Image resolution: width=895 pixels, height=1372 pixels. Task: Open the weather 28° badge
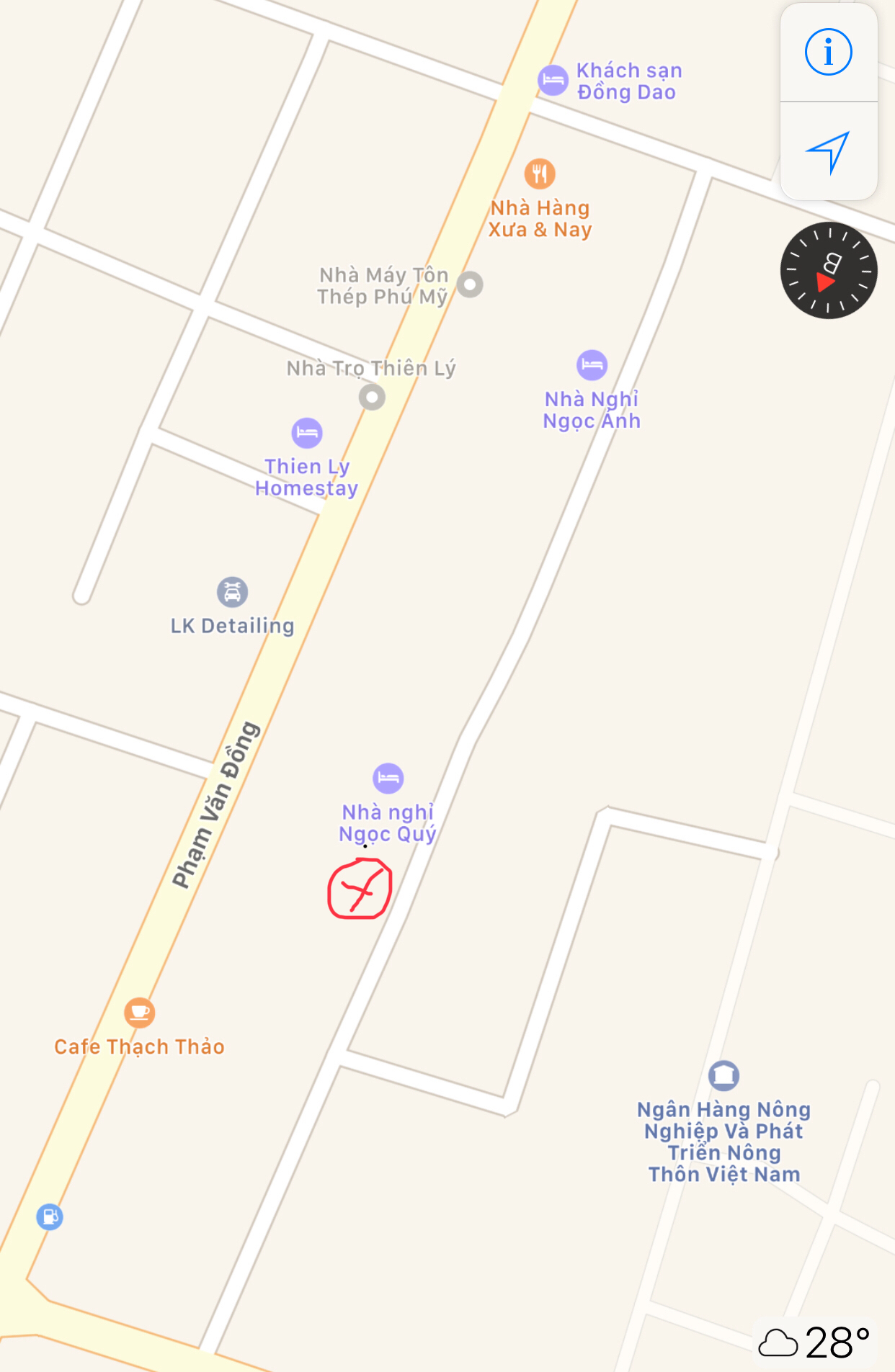click(x=815, y=1342)
